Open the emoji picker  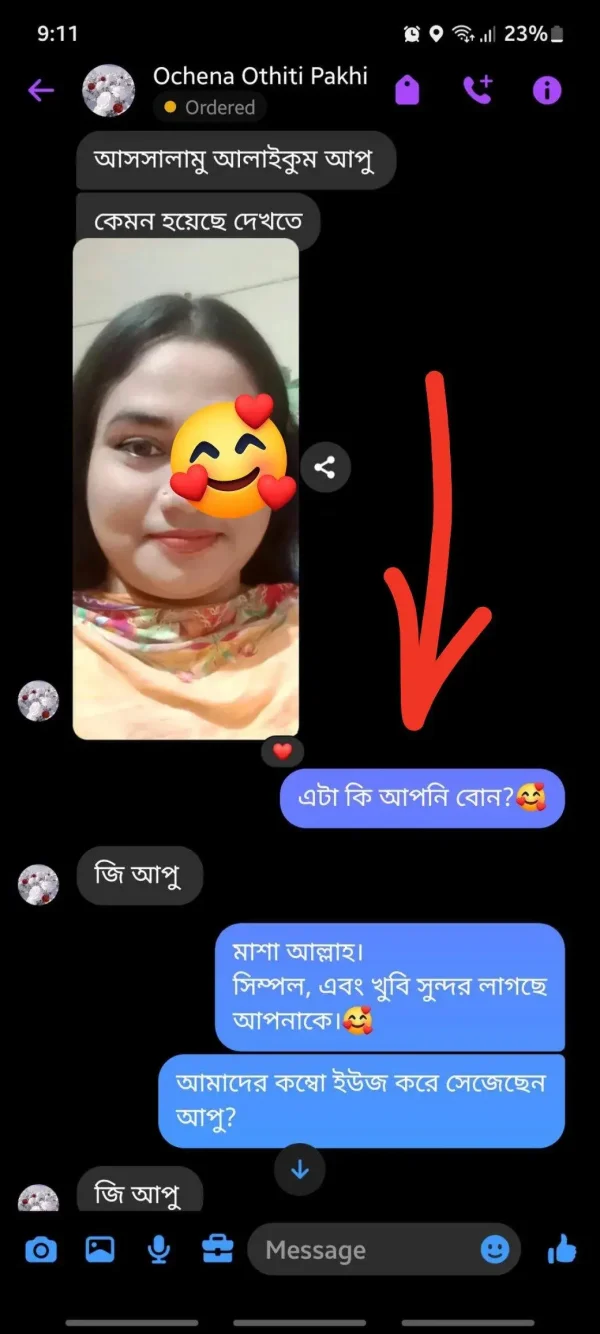[x=494, y=1250]
